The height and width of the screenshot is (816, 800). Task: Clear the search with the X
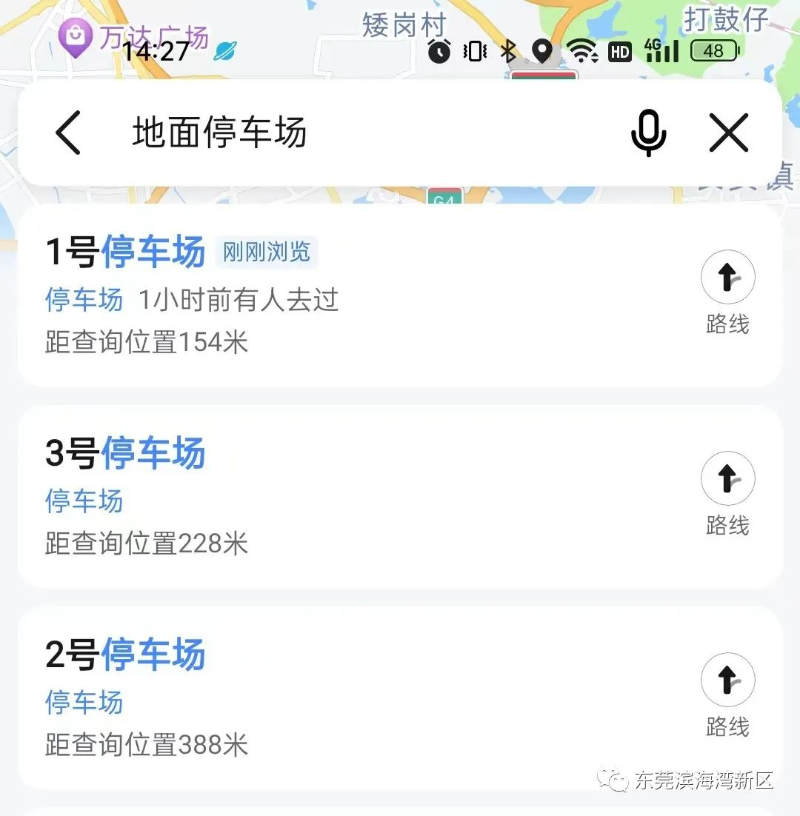(x=729, y=133)
